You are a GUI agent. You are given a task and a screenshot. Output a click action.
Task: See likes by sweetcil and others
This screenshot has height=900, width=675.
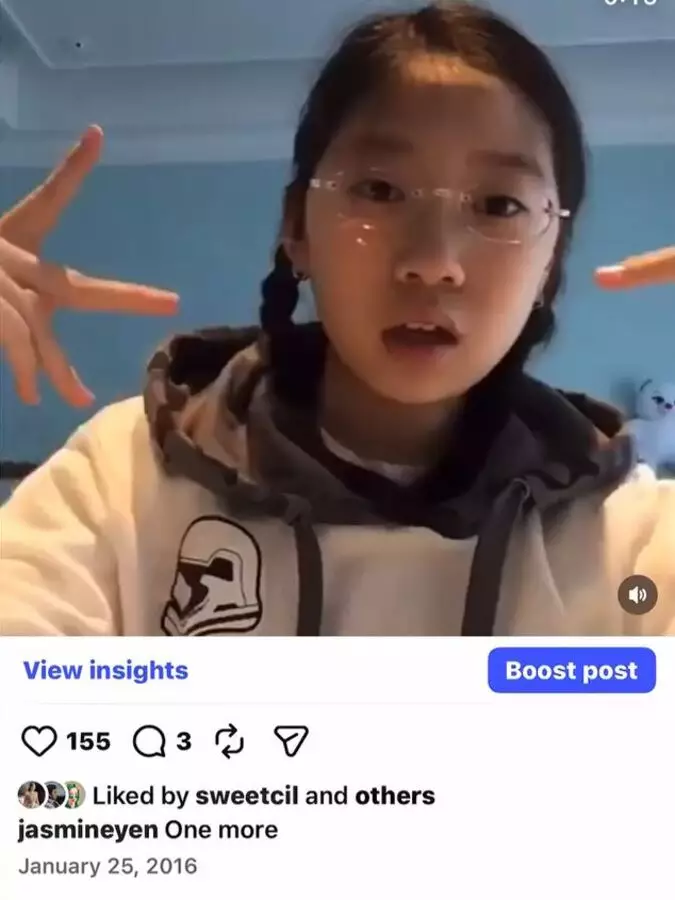tap(264, 796)
